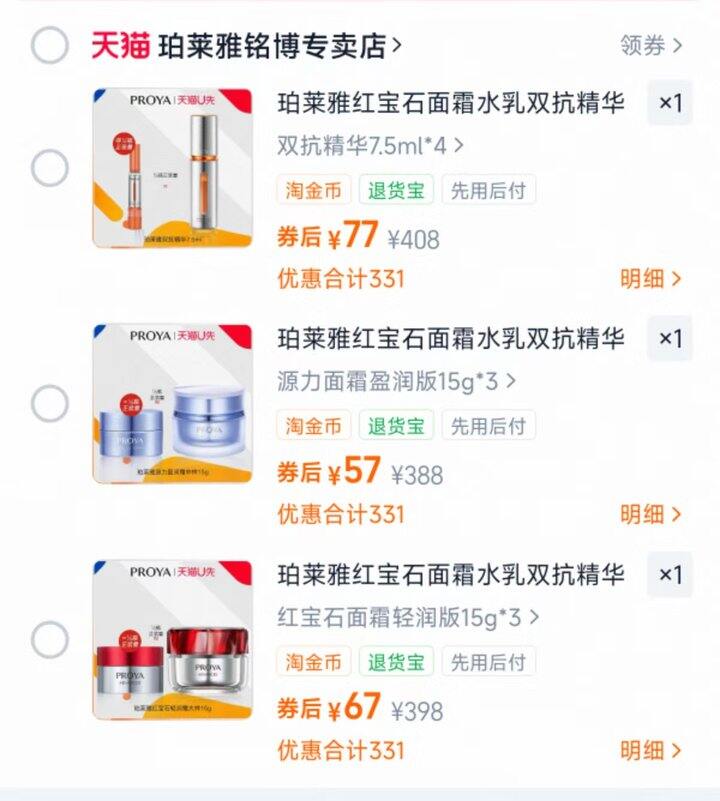
Task: Change the 双抗精华7.5ml*4 variant
Action: point(370,145)
